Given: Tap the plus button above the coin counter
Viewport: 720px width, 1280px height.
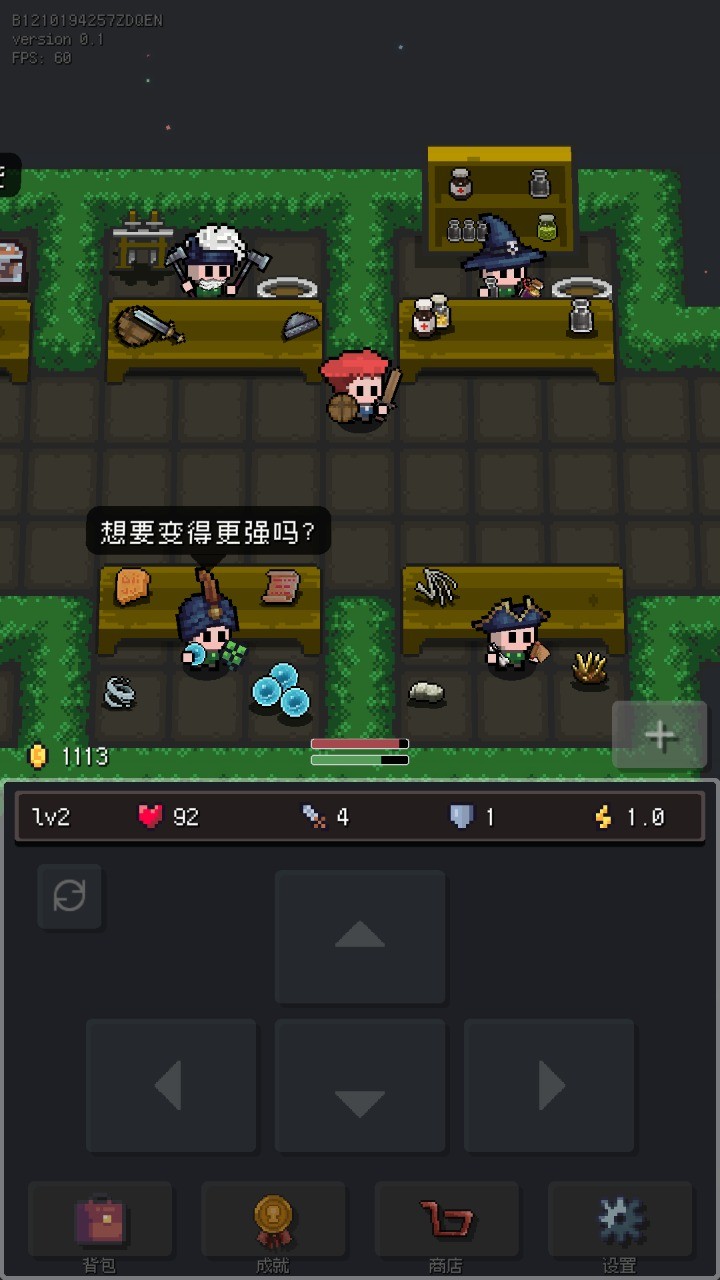Looking at the screenshot, I should point(659,735).
